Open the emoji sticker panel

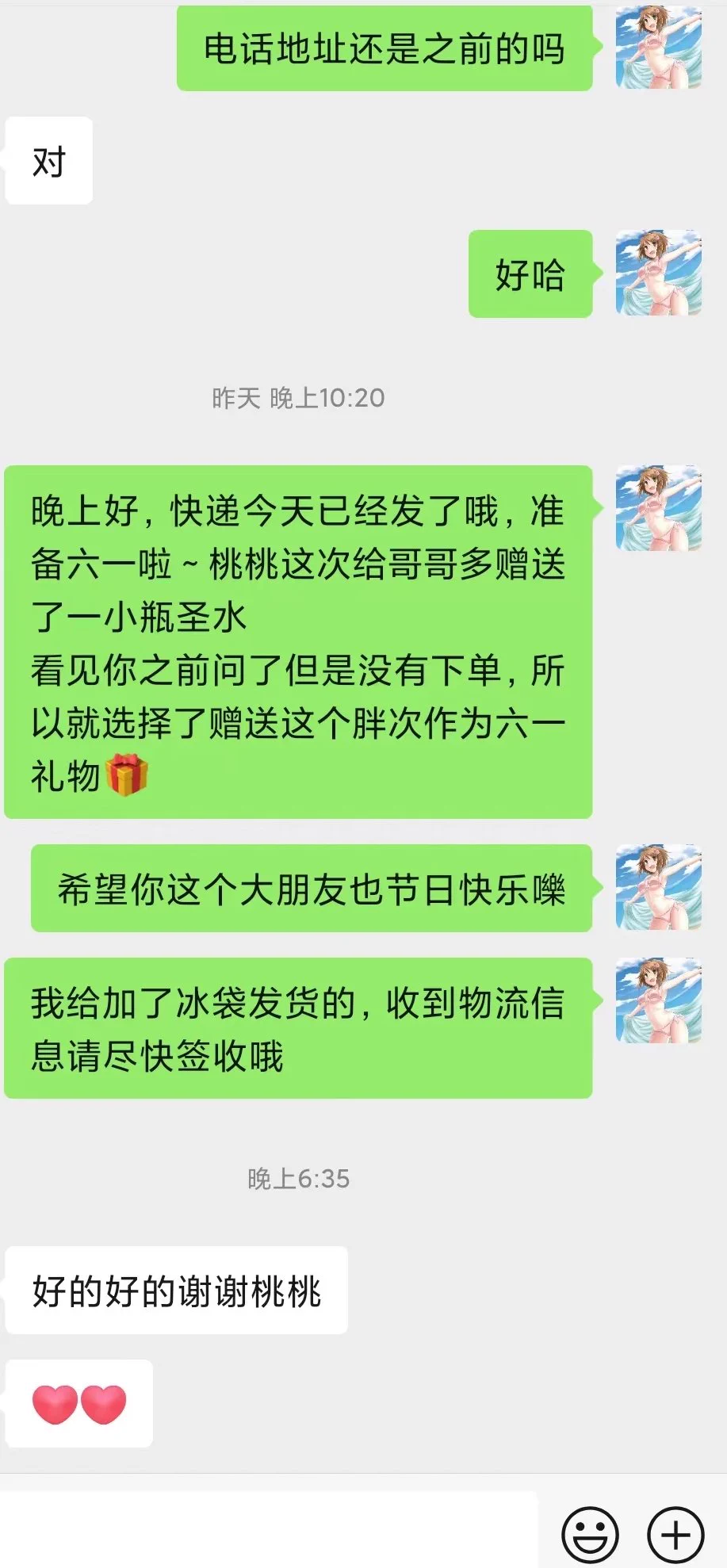(x=590, y=1535)
